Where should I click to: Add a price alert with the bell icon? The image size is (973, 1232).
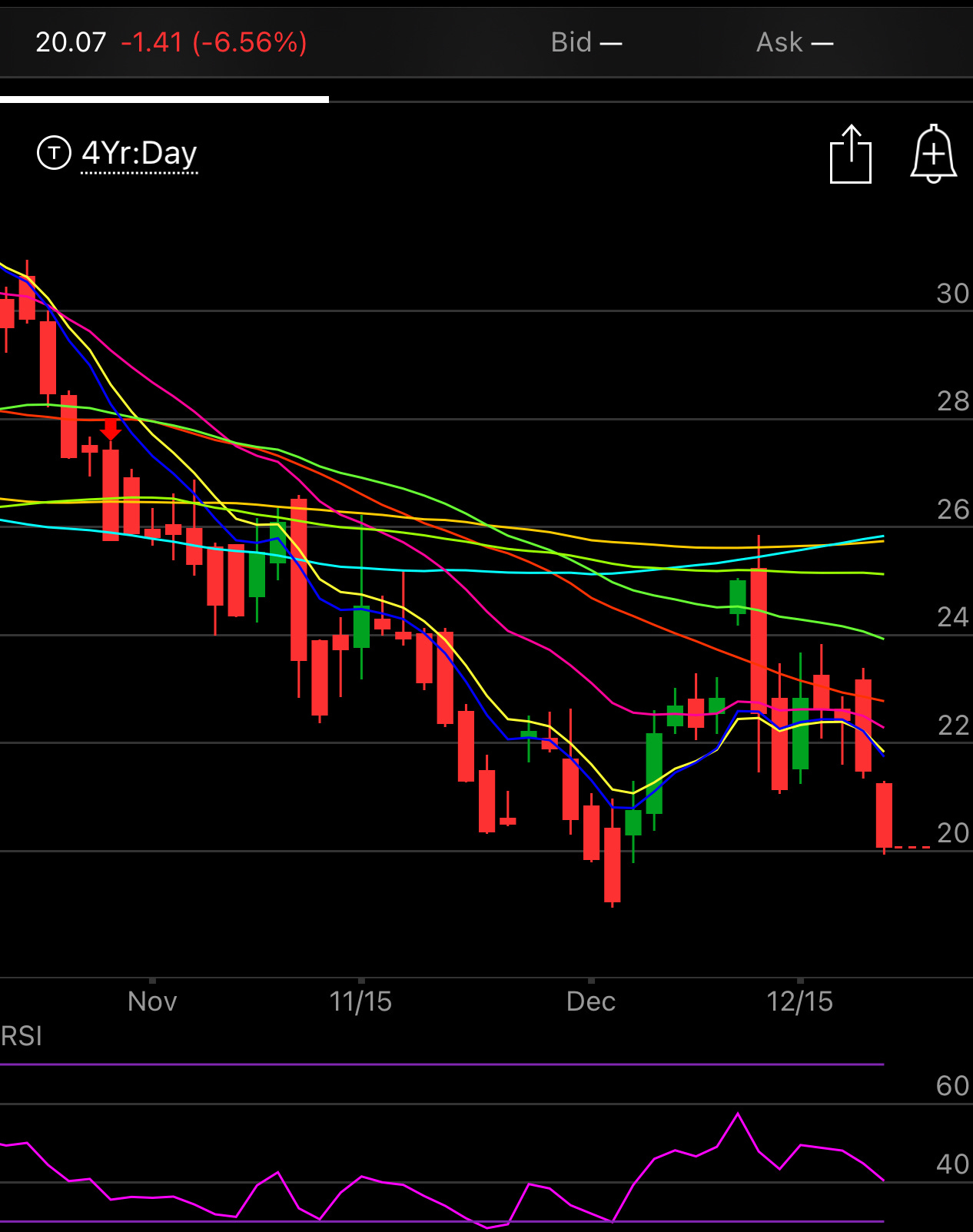[x=933, y=154]
